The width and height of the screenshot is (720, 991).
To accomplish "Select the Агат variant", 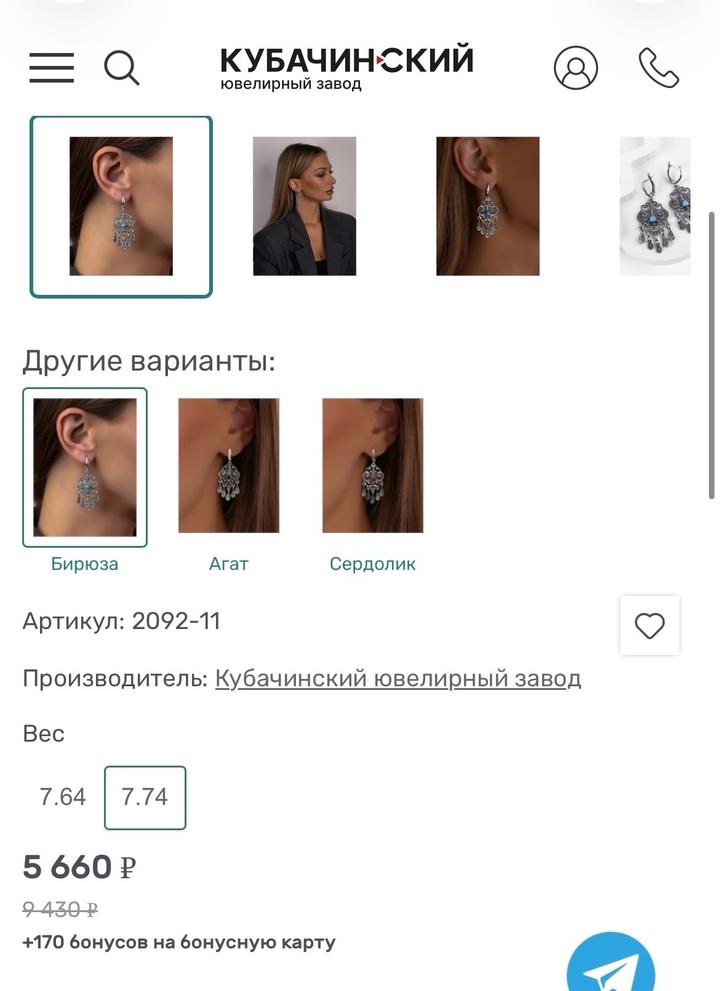I will pyautogui.click(x=228, y=468).
